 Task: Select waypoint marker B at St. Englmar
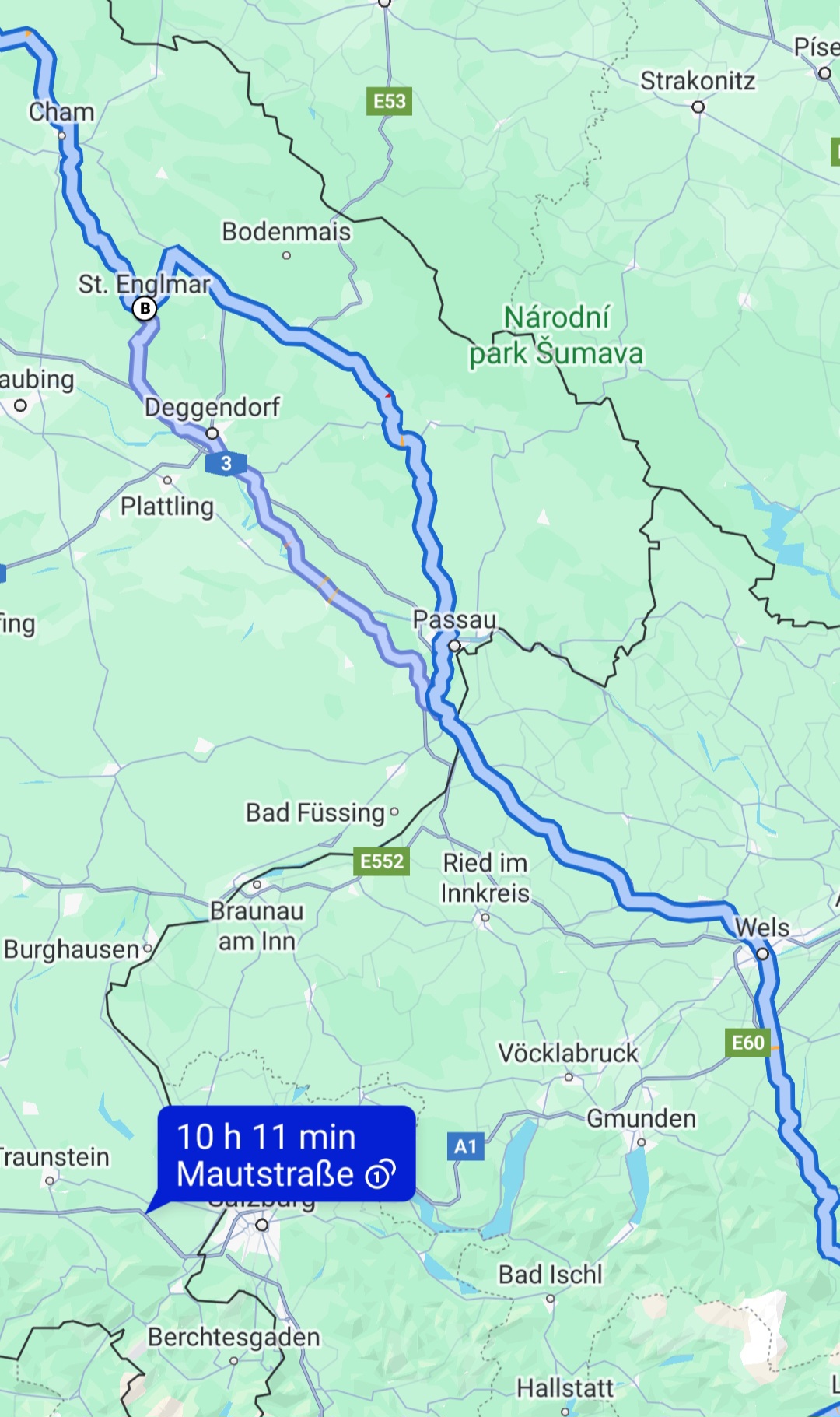tap(145, 308)
